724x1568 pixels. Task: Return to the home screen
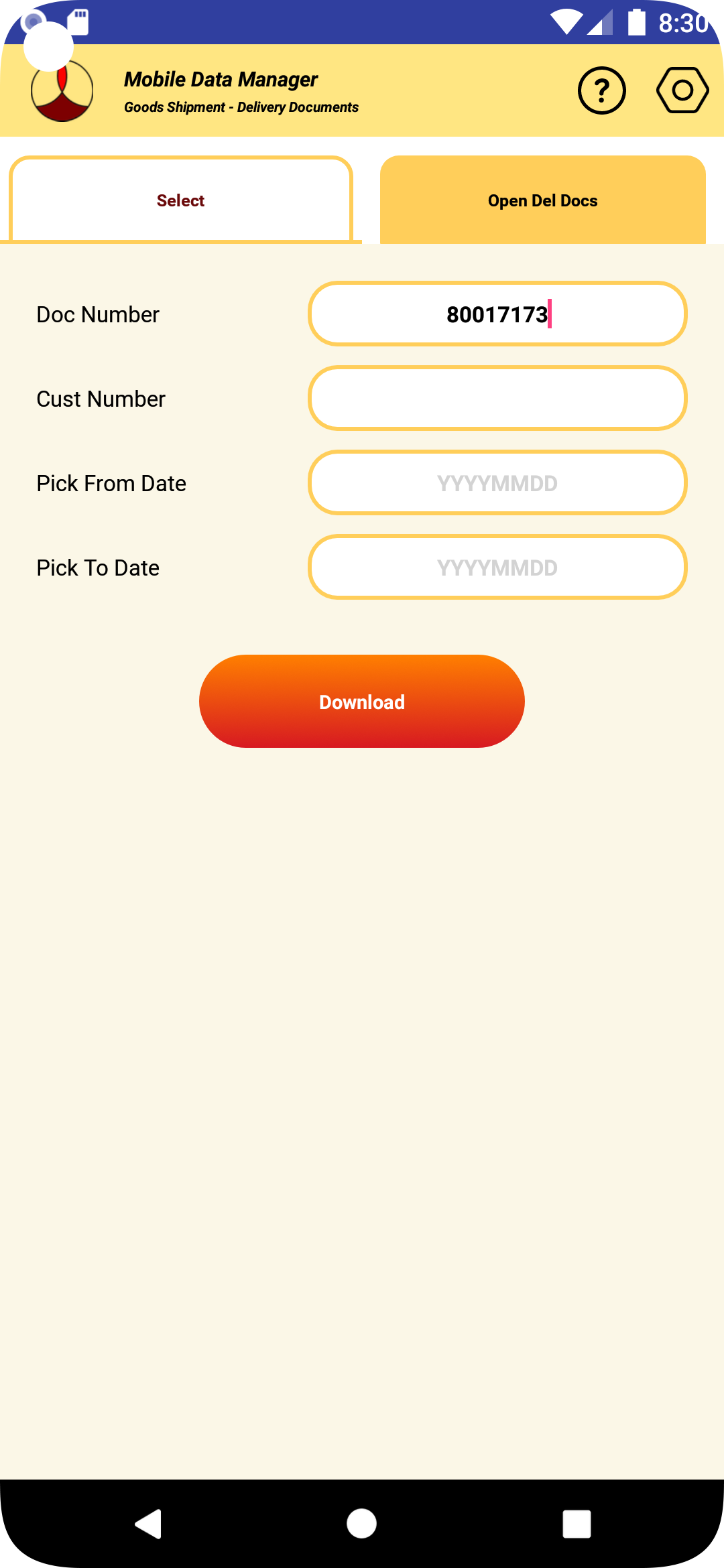point(362,1524)
